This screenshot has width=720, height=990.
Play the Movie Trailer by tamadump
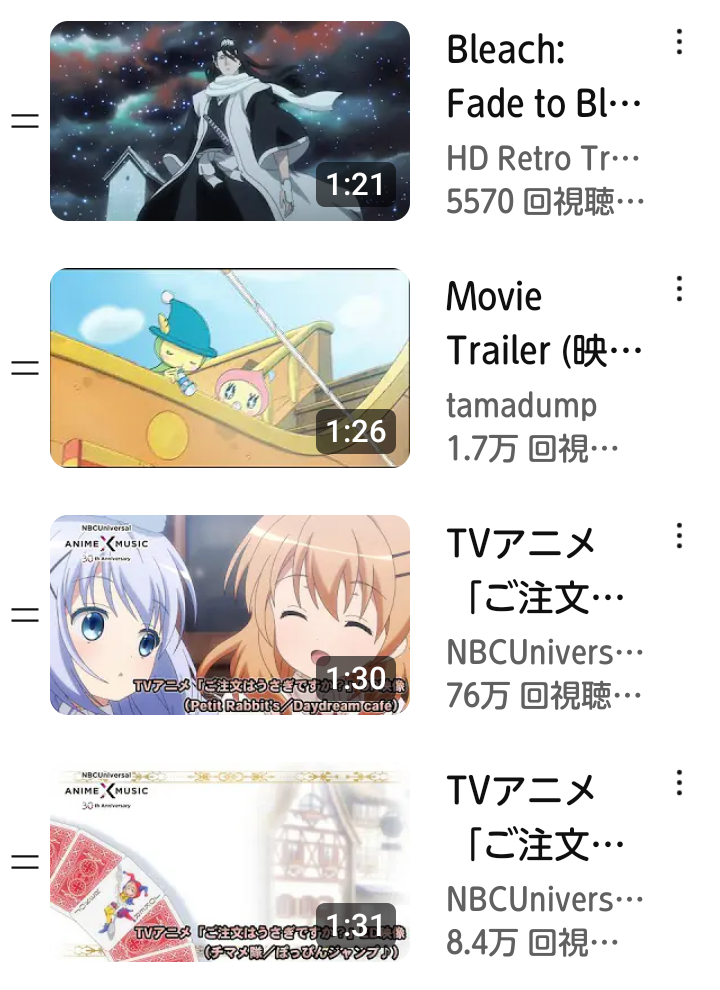point(230,366)
